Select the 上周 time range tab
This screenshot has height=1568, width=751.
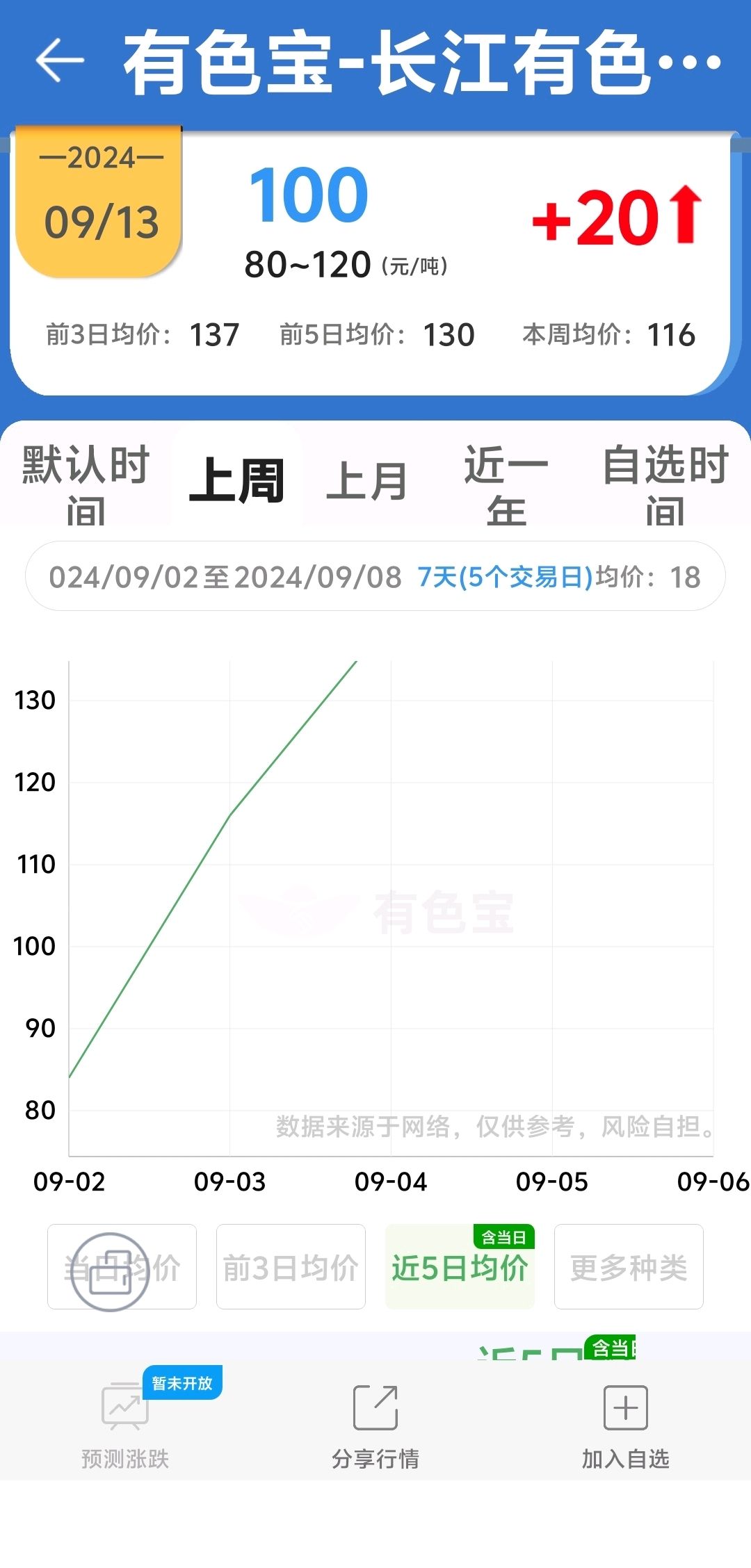click(237, 480)
